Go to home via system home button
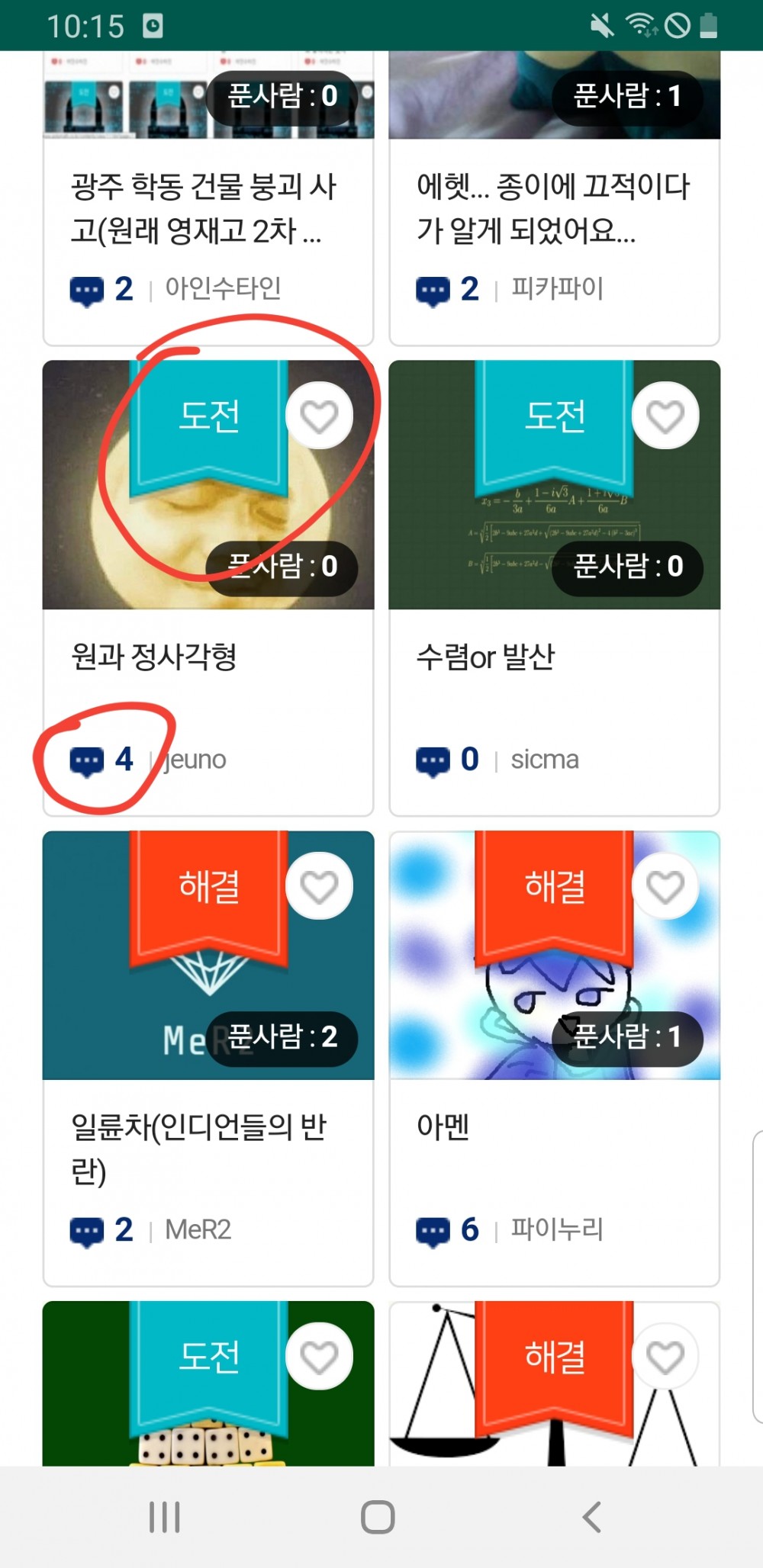The image size is (763, 1568). click(x=378, y=1517)
